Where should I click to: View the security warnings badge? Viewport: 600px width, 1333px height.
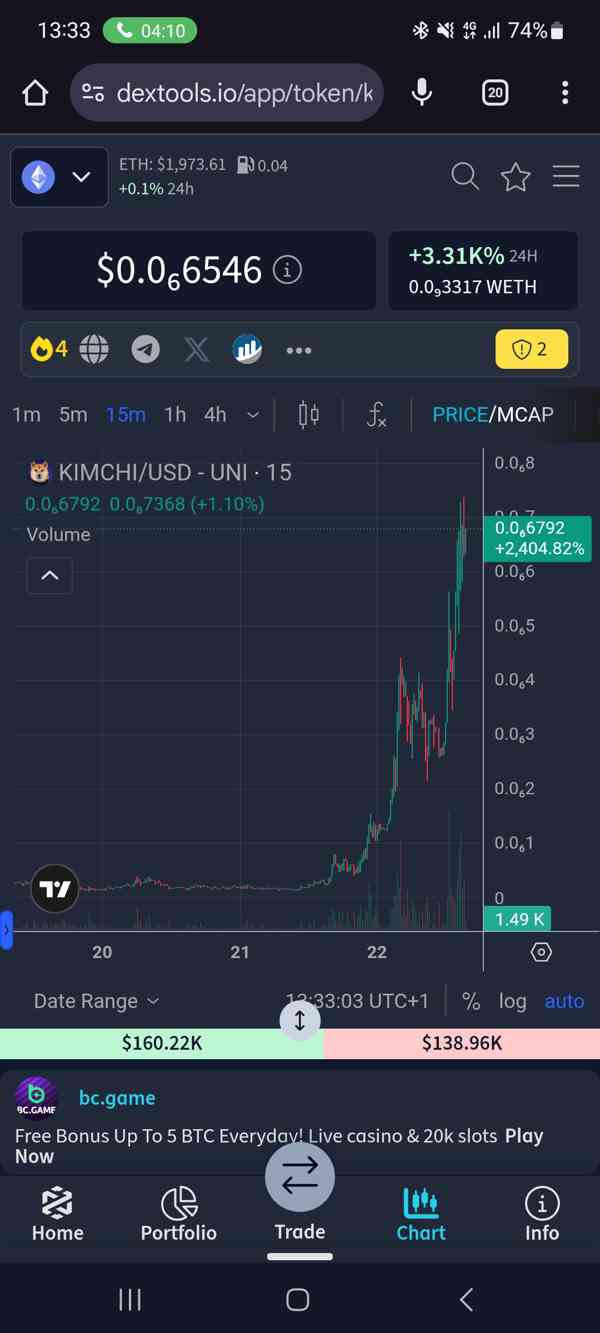531,349
